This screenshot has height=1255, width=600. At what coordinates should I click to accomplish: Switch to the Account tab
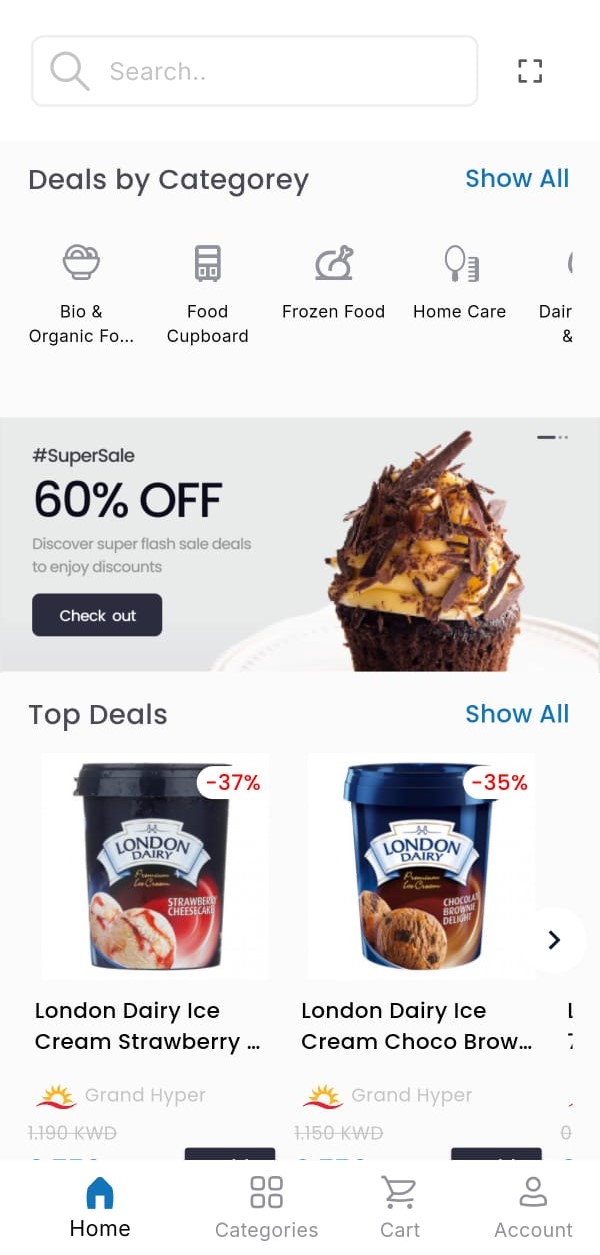tap(533, 1206)
